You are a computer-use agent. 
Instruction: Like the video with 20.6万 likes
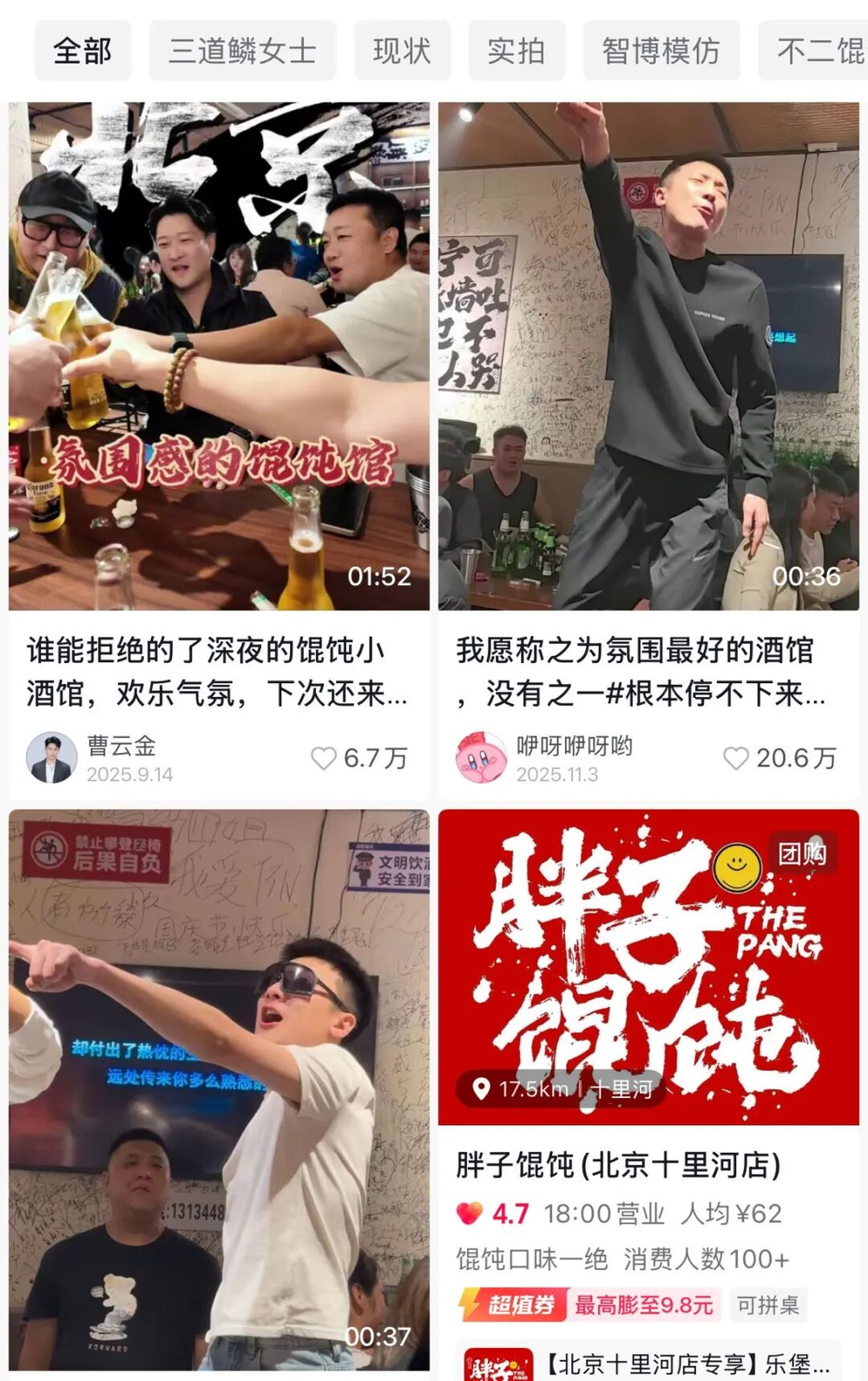[x=736, y=758]
